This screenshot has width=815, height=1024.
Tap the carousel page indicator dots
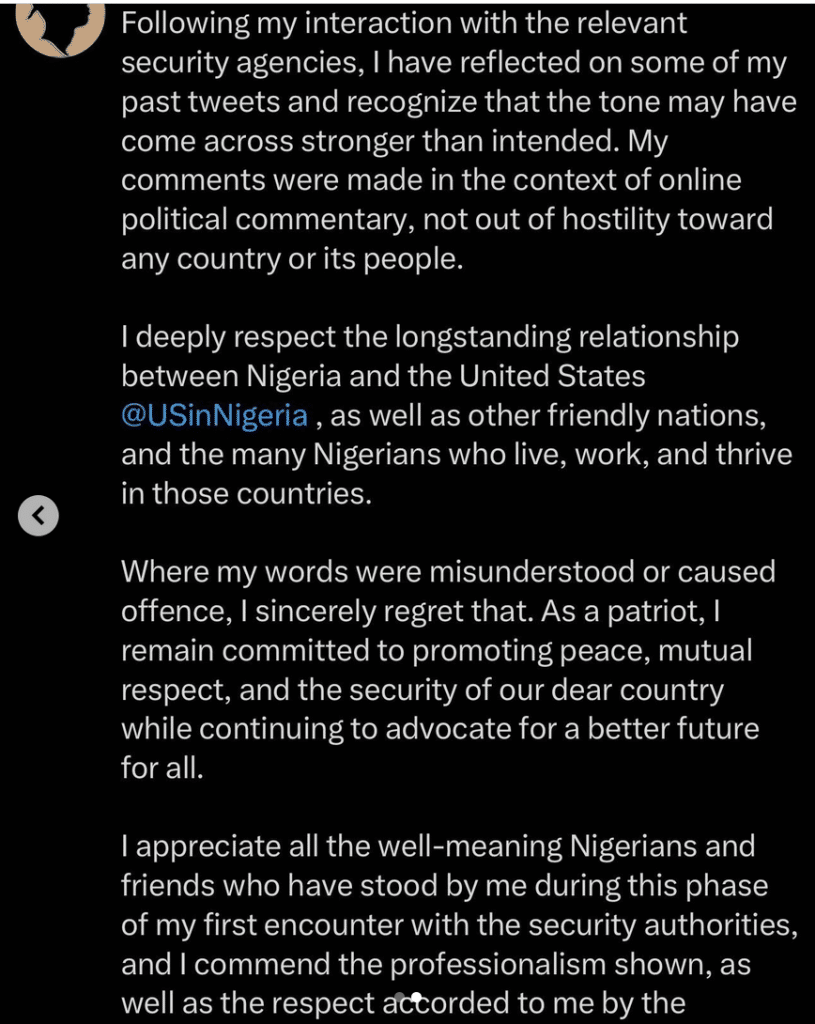(408, 997)
